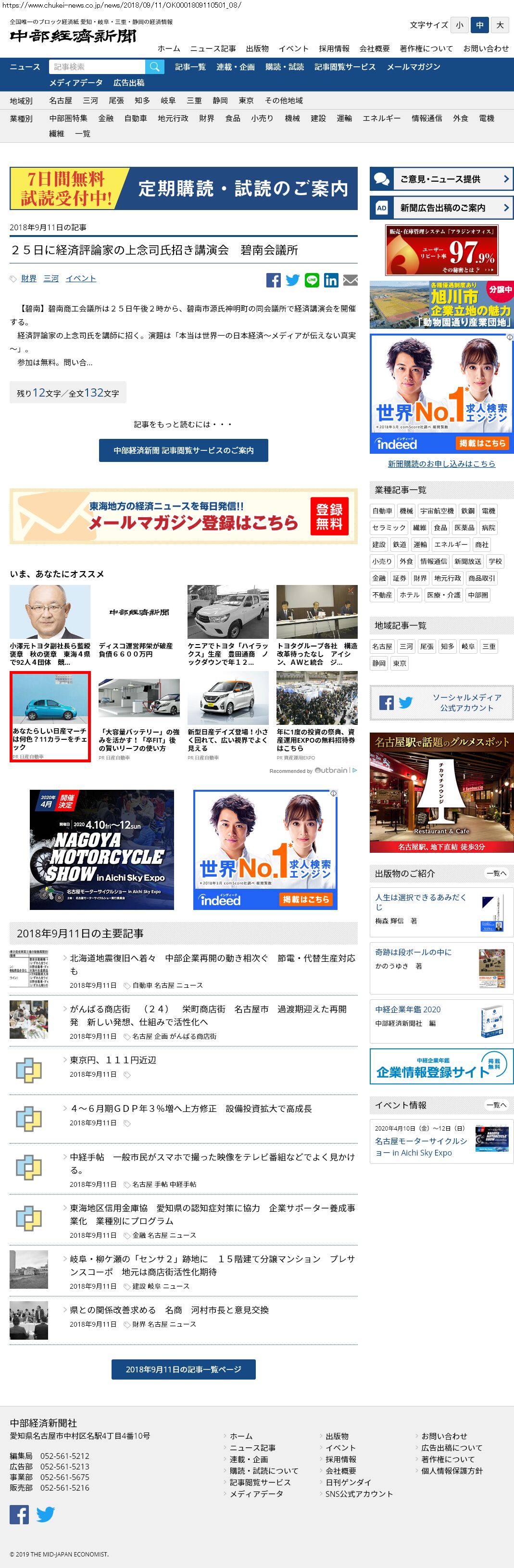Open 新聞購読のお申し込みはこちら link
Screen dimensions: 514x1568
pyautogui.click(x=441, y=464)
